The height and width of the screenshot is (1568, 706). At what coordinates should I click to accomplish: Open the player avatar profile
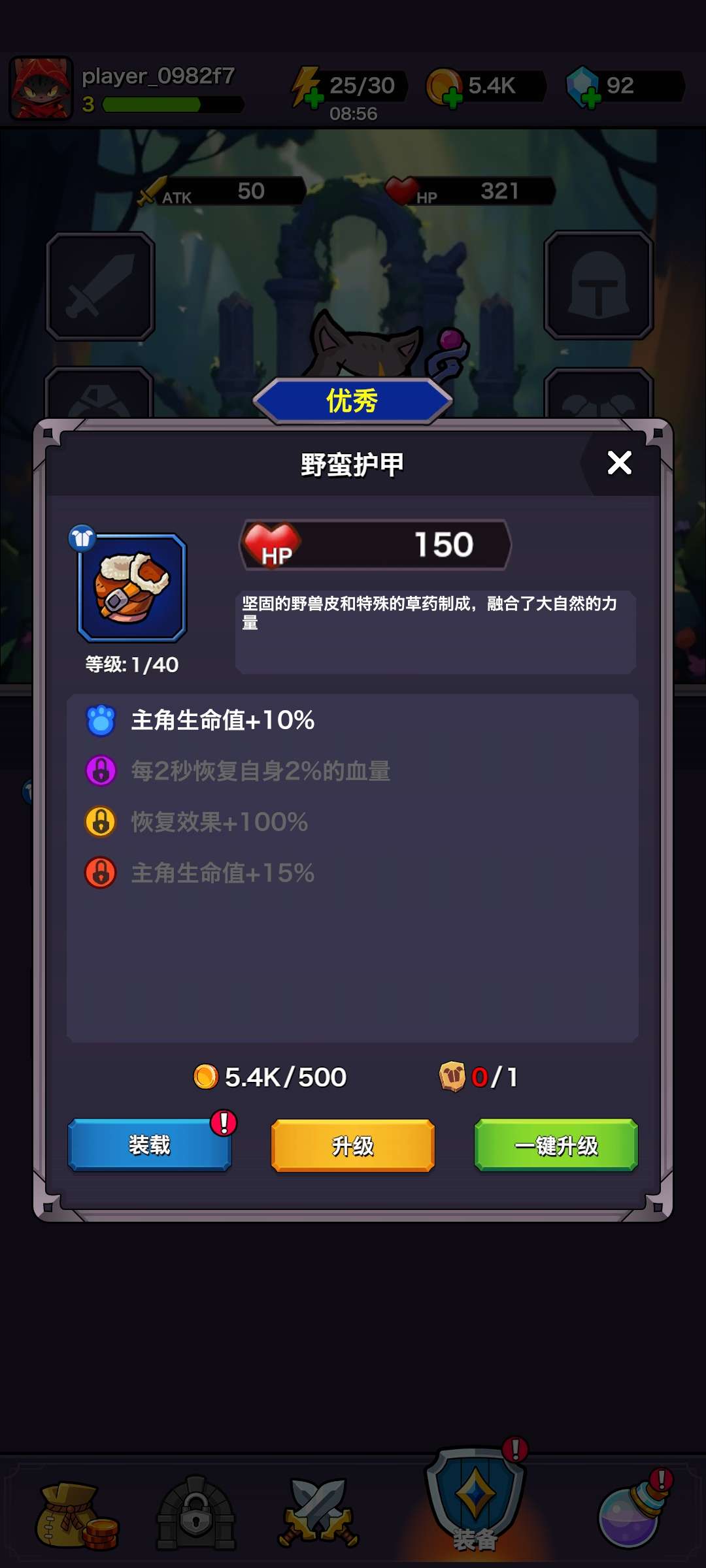(41, 89)
